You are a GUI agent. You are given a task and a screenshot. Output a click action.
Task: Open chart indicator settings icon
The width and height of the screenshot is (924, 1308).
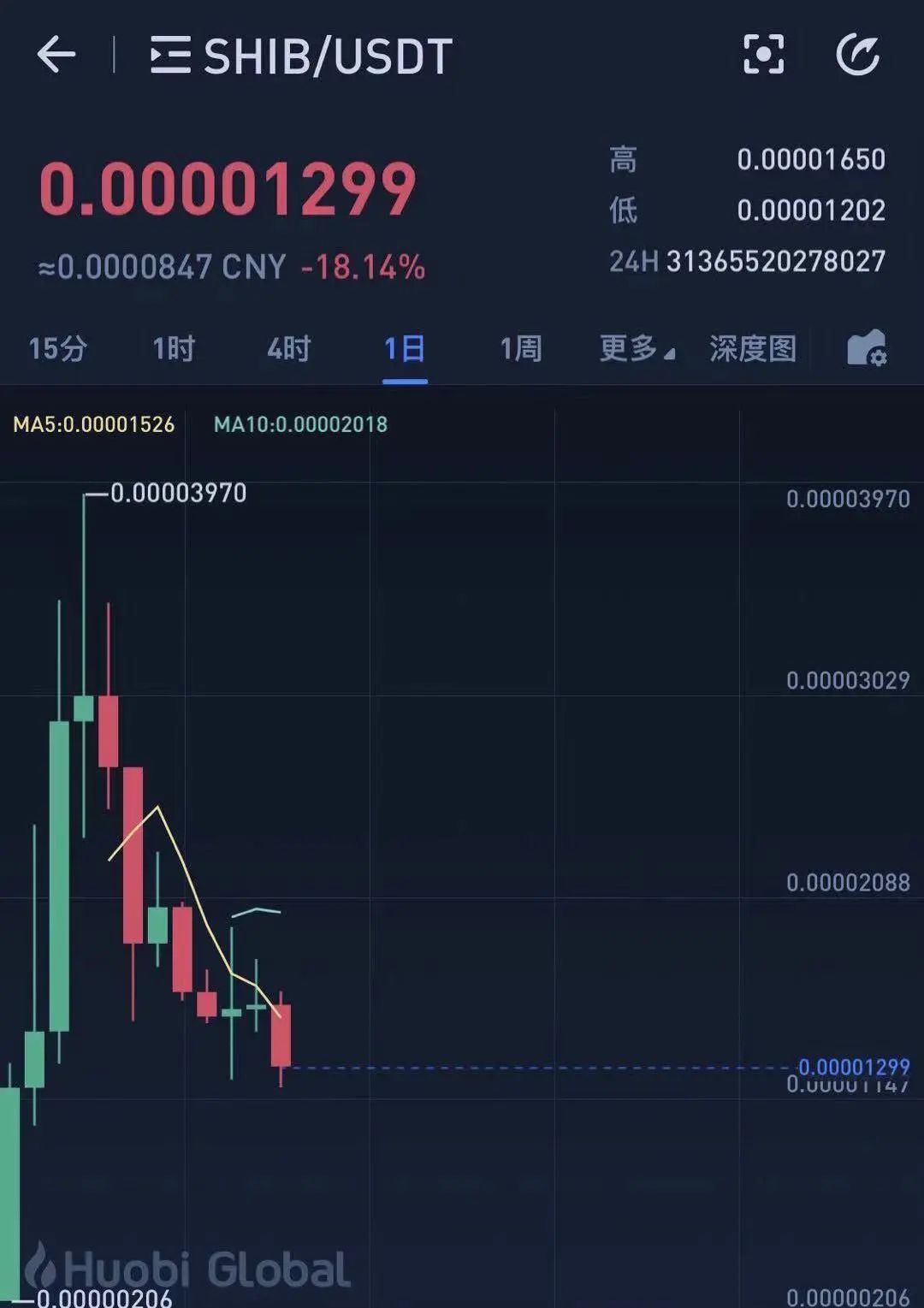pos(867,348)
